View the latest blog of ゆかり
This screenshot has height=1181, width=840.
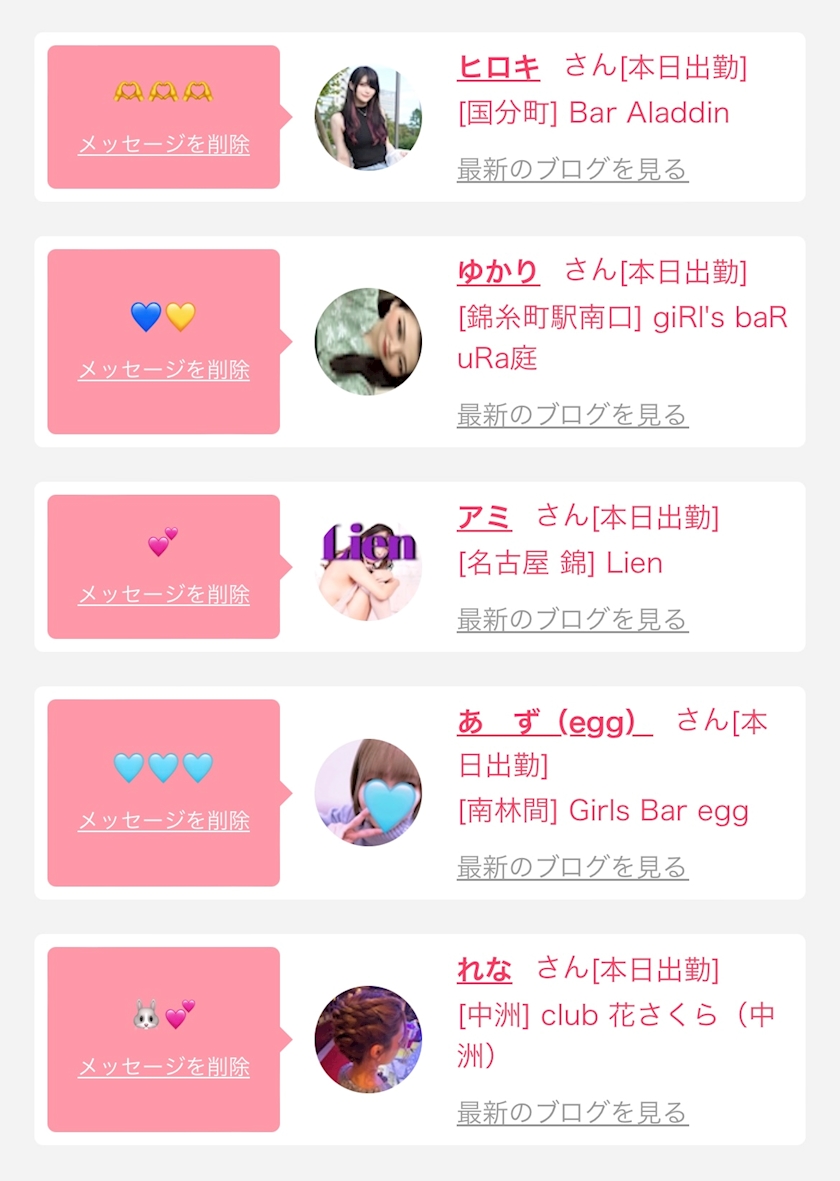[x=573, y=415]
